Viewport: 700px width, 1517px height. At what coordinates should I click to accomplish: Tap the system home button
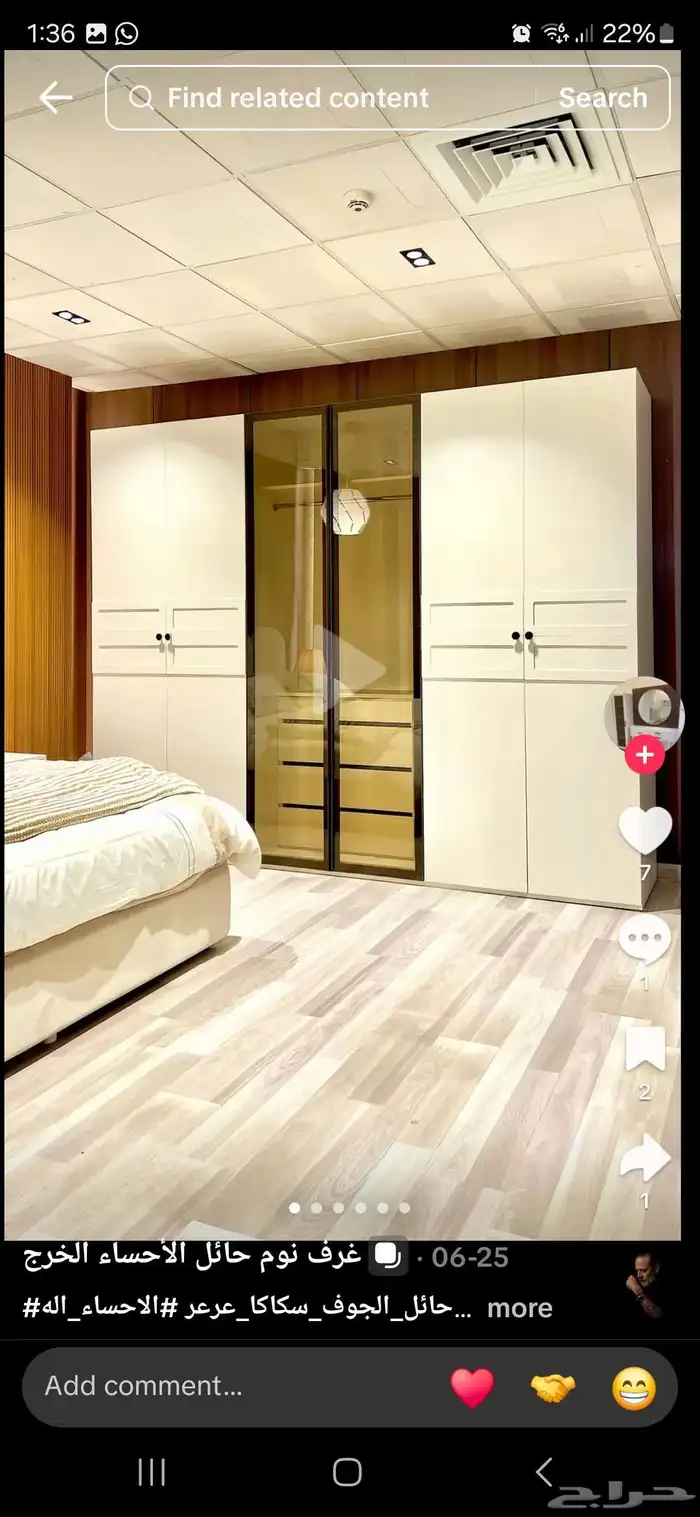[347, 1471]
